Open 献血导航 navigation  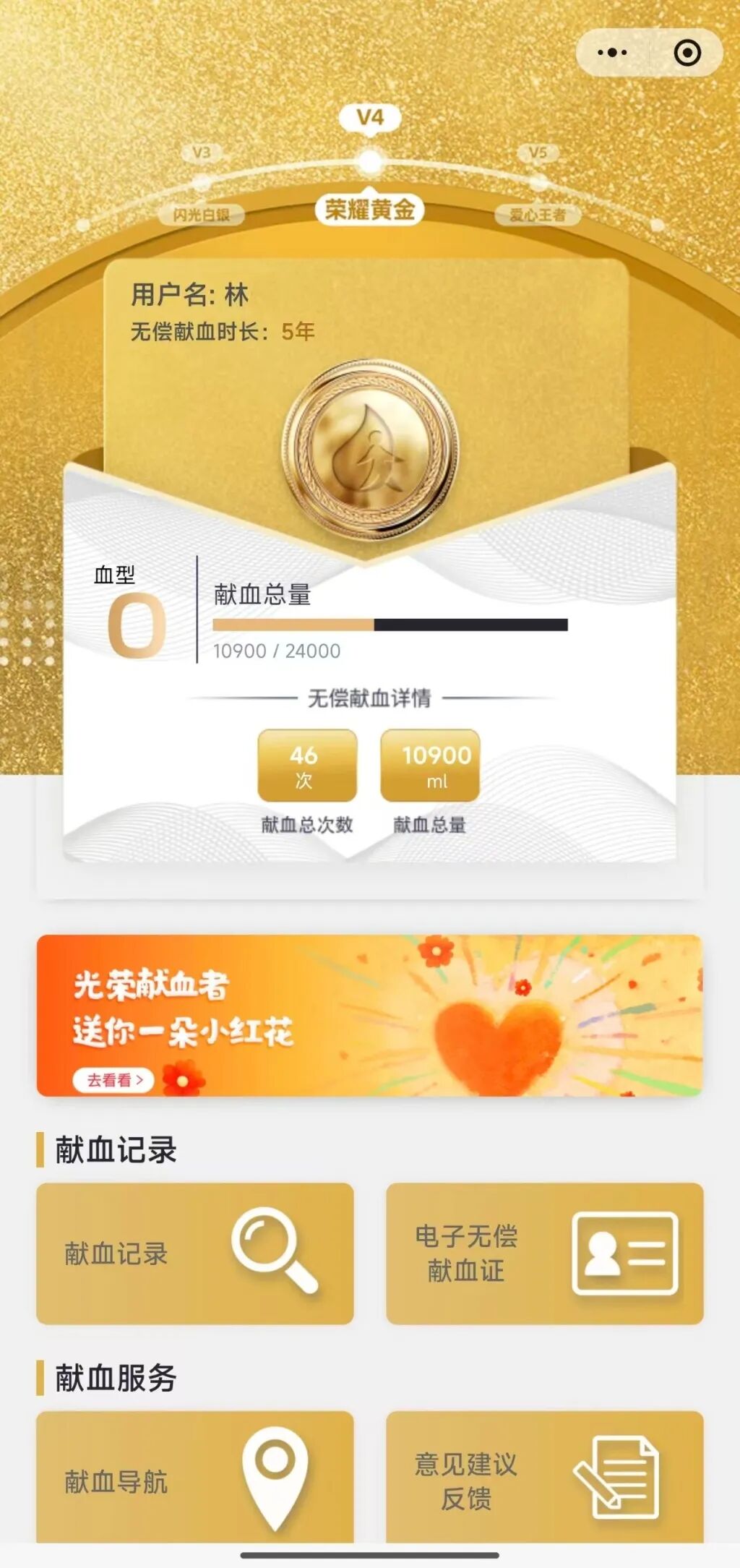pos(195,1478)
